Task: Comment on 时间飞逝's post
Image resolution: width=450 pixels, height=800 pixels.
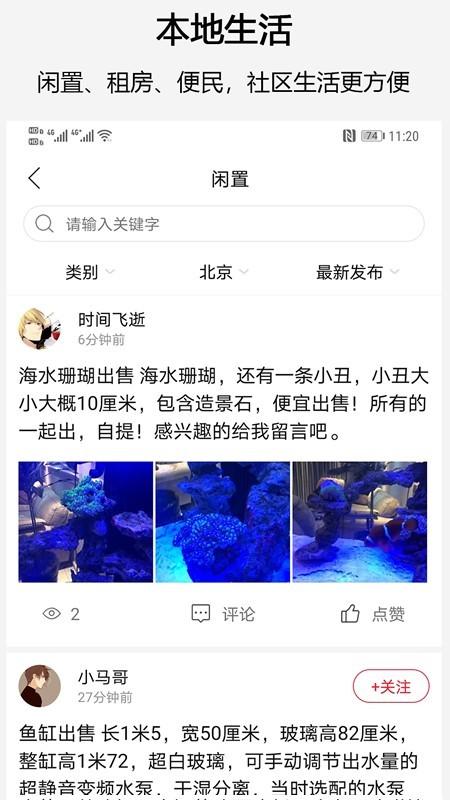Action: pos(223,614)
